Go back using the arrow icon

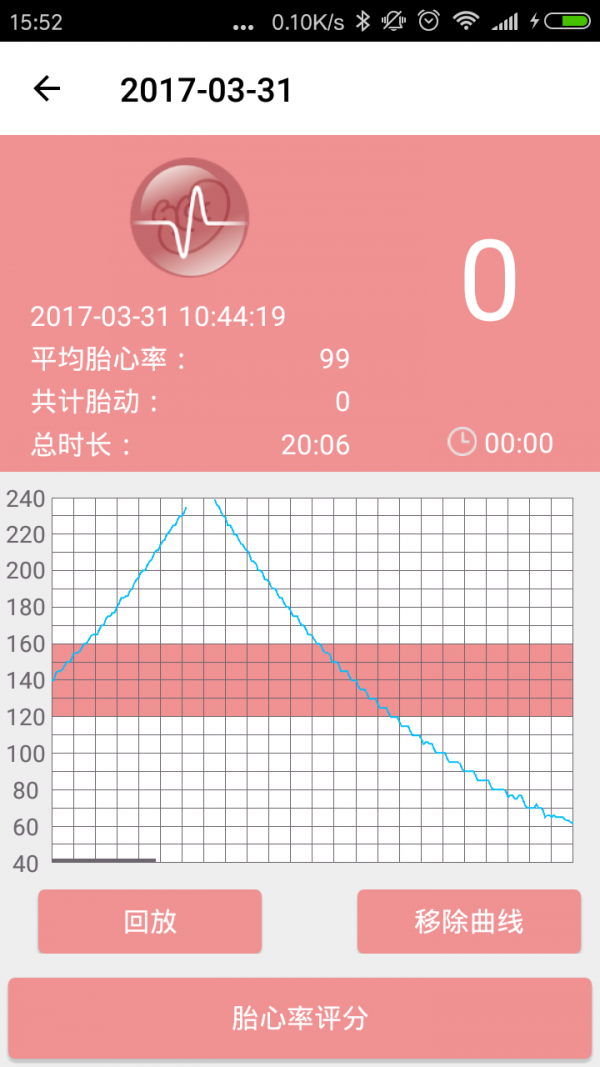pyautogui.click(x=47, y=89)
